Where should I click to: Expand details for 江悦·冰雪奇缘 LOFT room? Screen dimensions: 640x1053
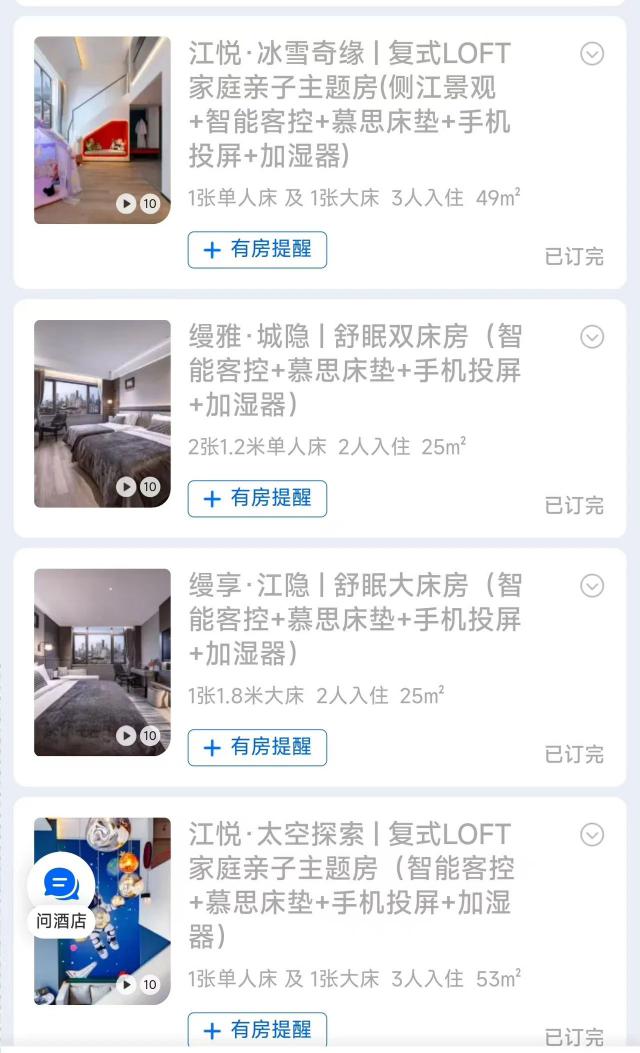tap(592, 54)
